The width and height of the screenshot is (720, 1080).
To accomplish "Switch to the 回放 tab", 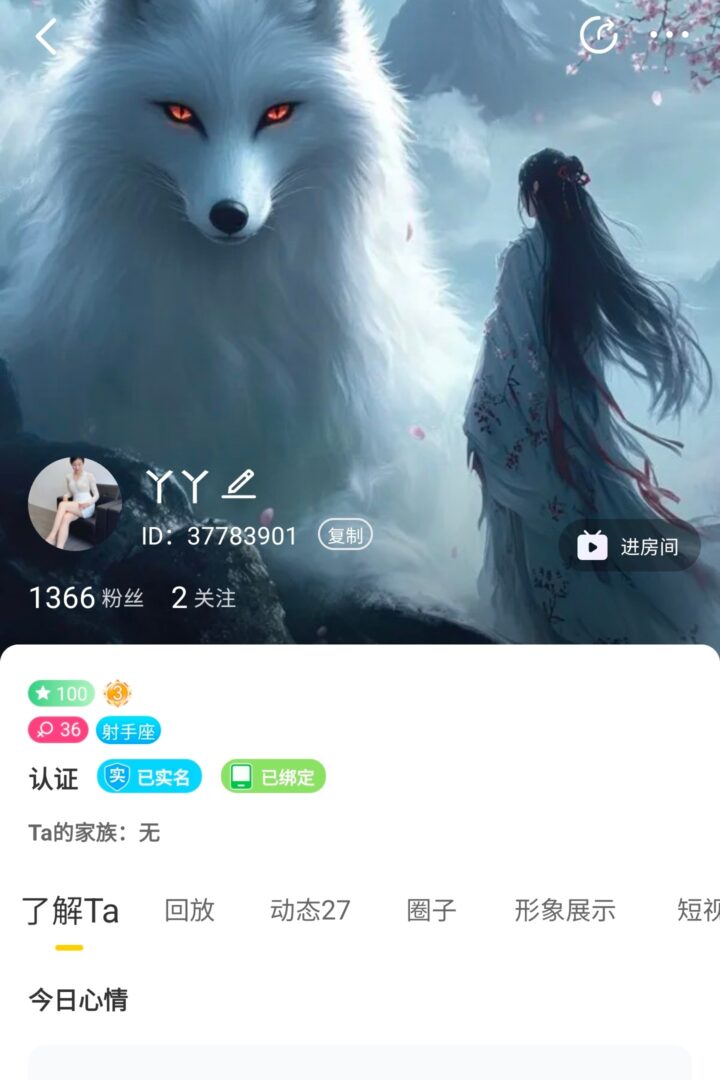I will pyautogui.click(x=189, y=910).
